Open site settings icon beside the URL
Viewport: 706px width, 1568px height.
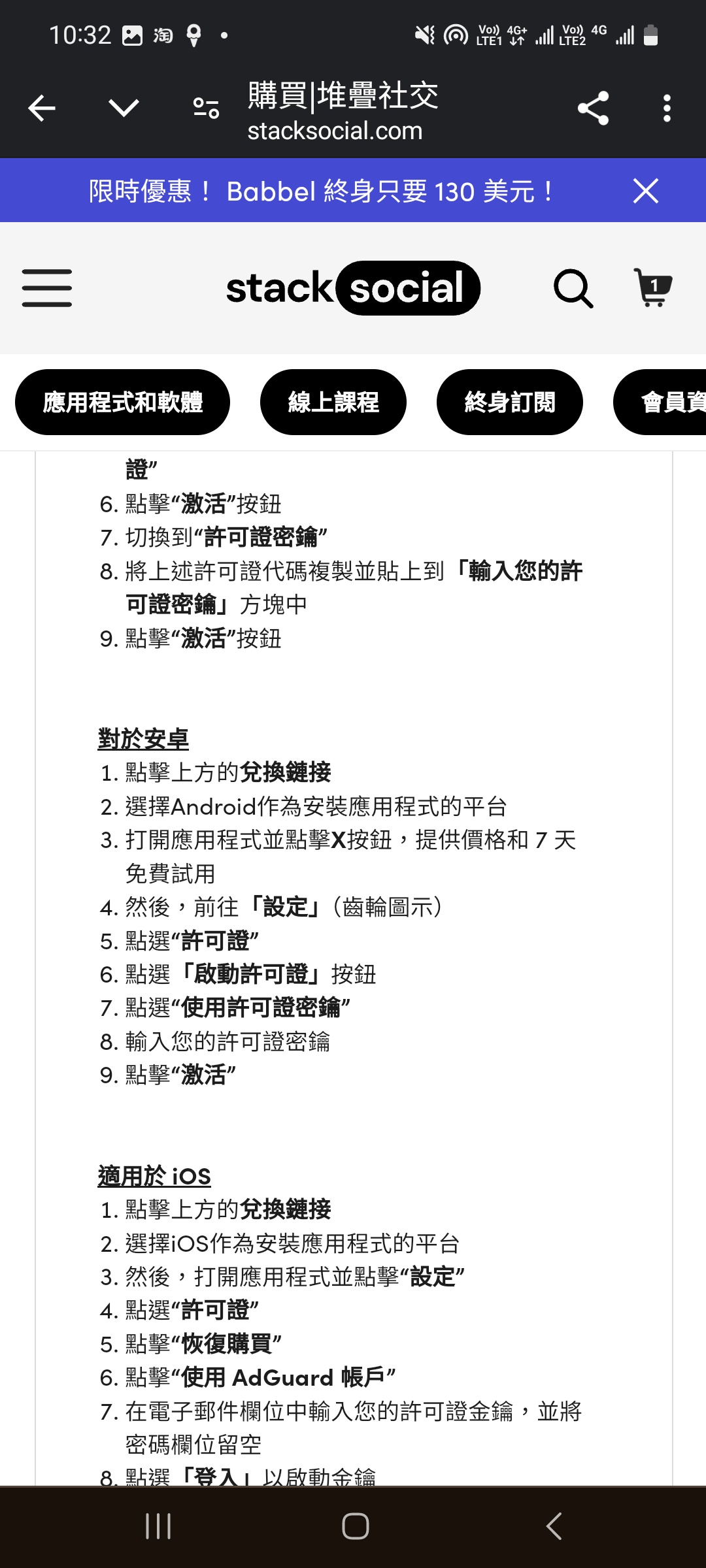pyautogui.click(x=206, y=108)
